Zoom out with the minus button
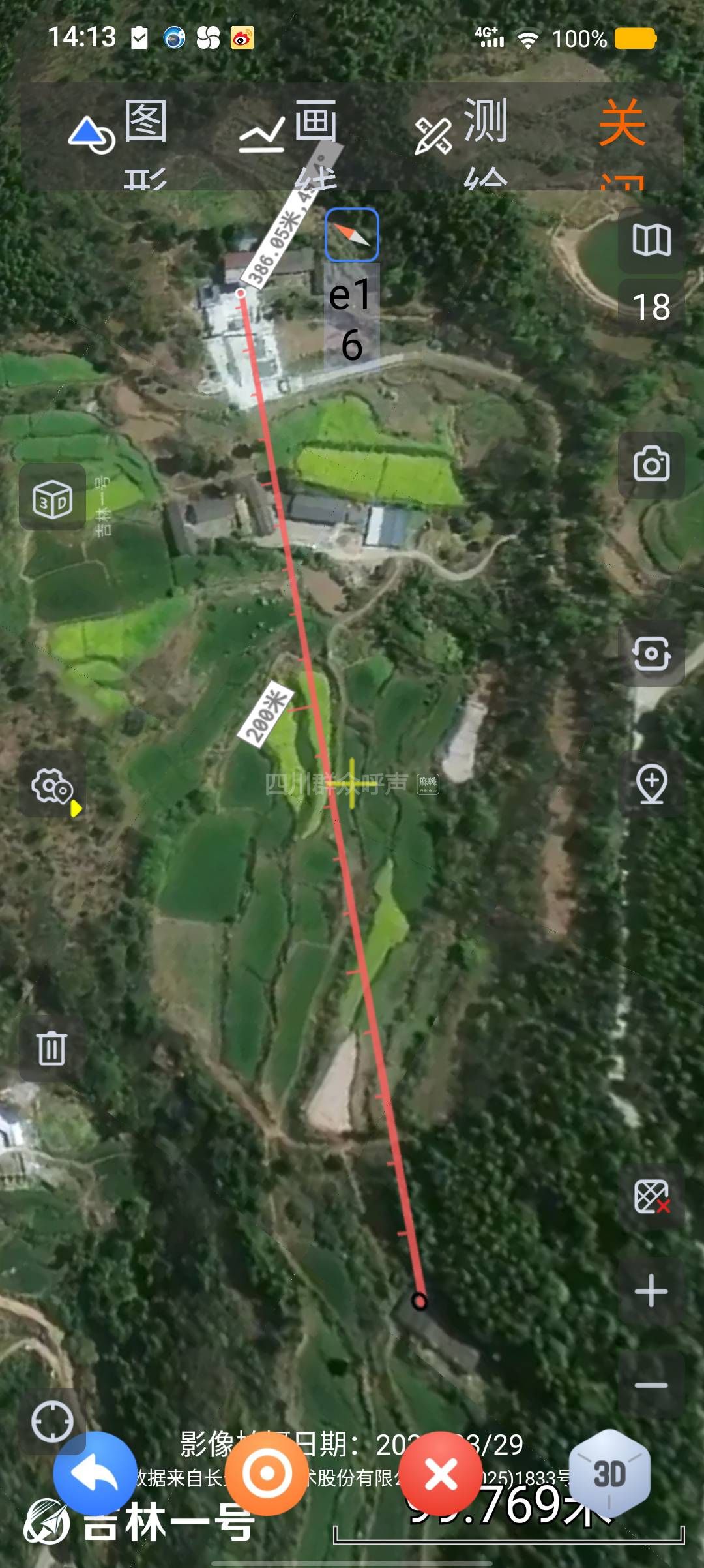This screenshot has height=1568, width=704. 651,1384
